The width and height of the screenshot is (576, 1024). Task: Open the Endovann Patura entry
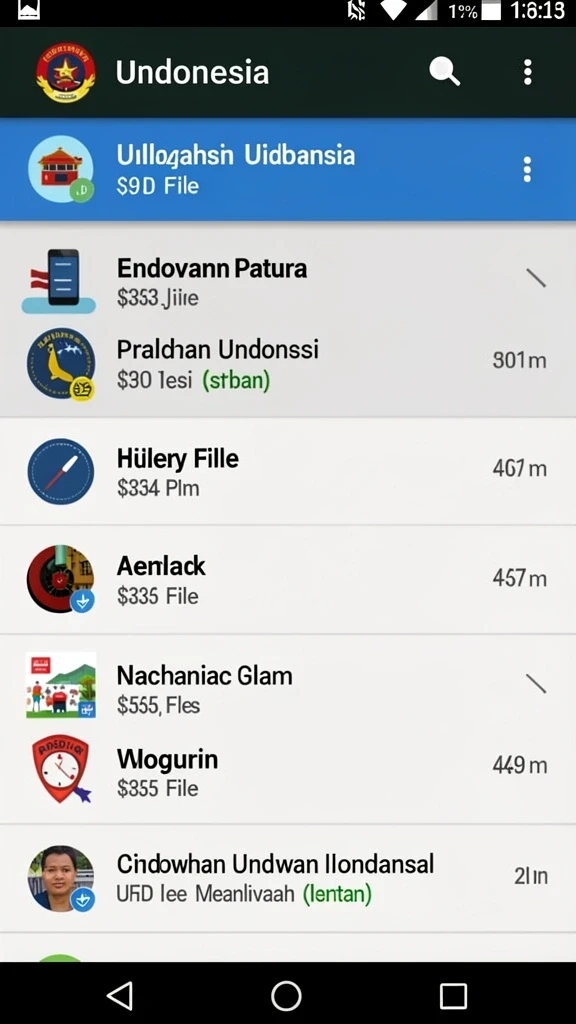click(288, 280)
